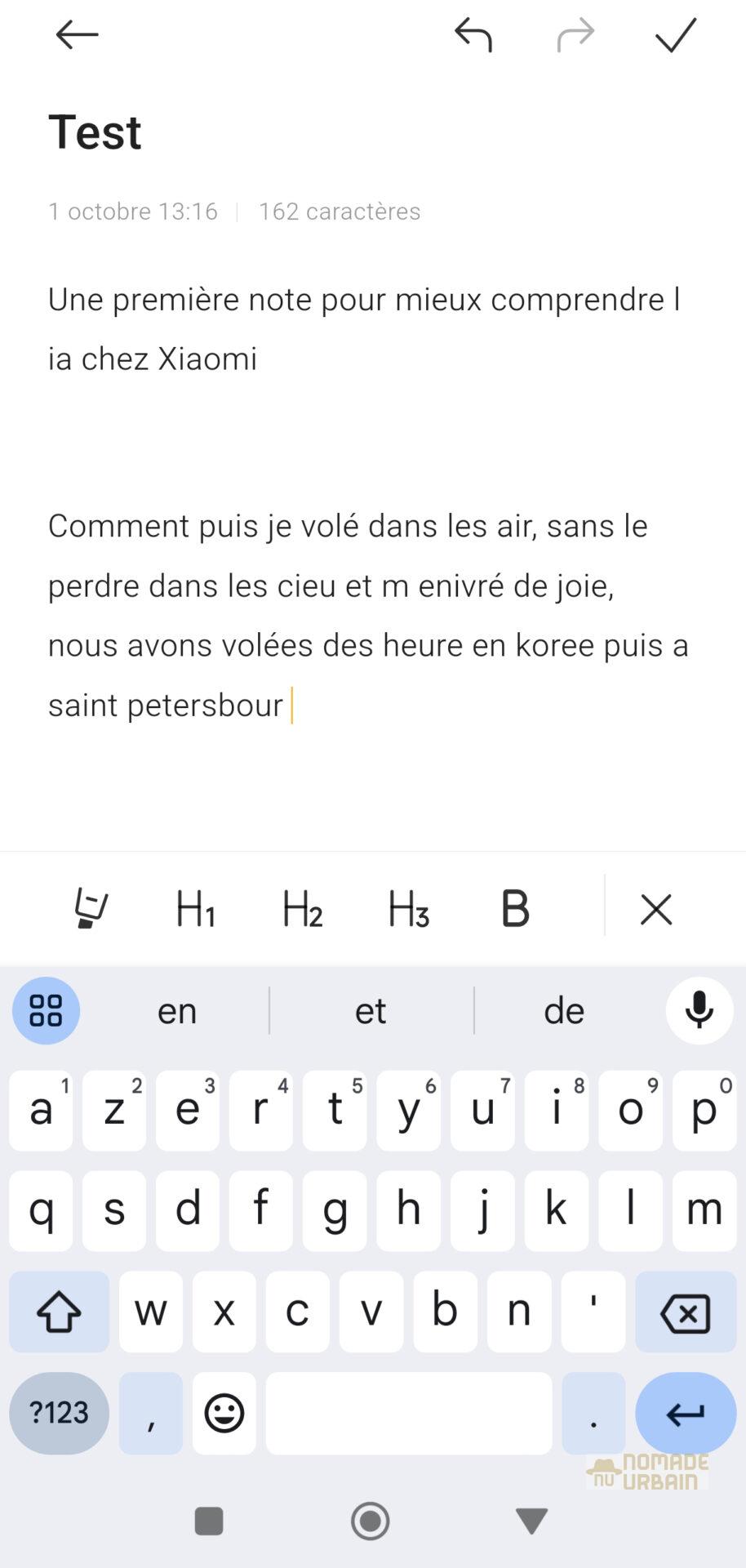This screenshot has width=746, height=1568.
Task: Close the formatting toolbar
Action: [x=656, y=908]
